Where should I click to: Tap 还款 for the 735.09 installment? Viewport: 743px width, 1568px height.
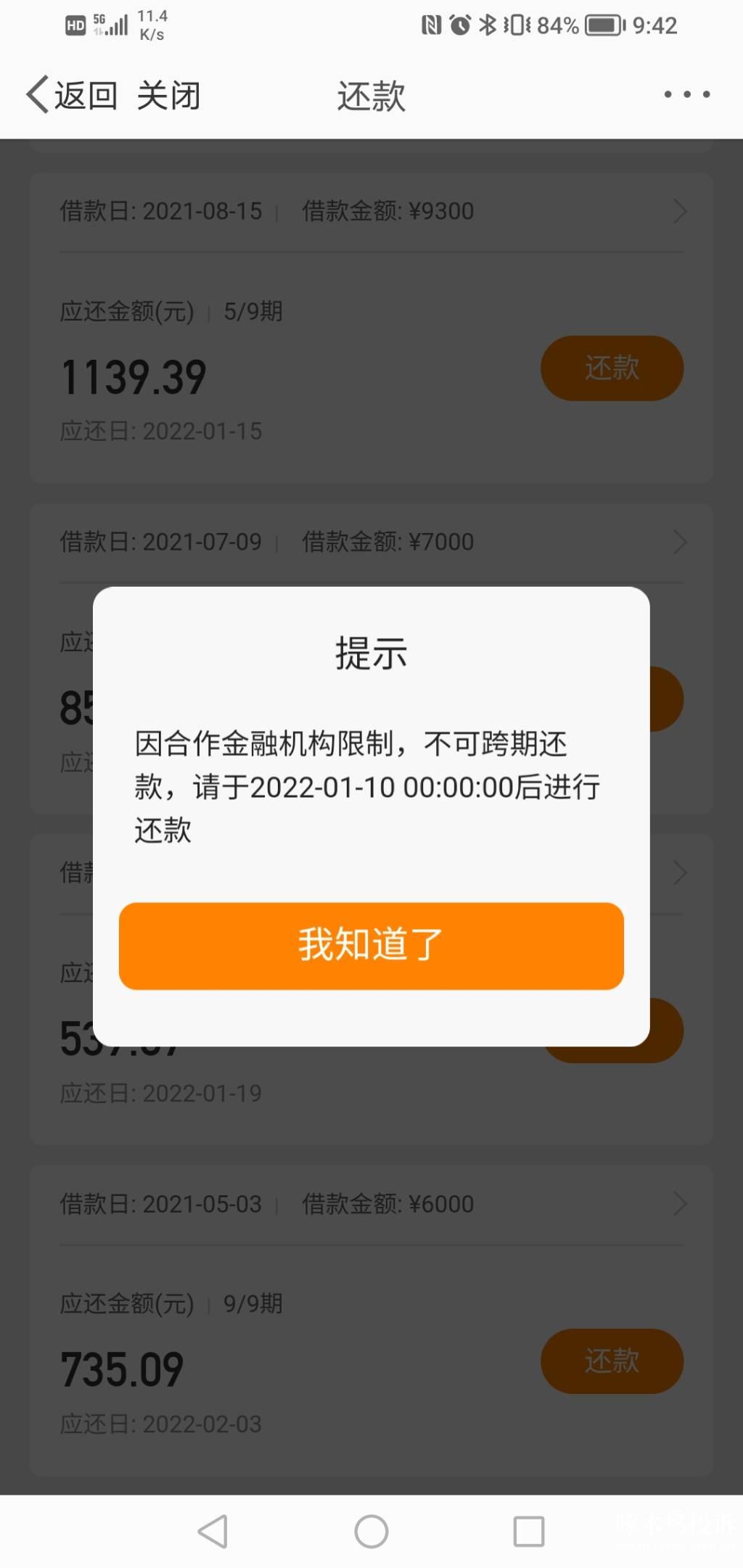pyautogui.click(x=612, y=1361)
